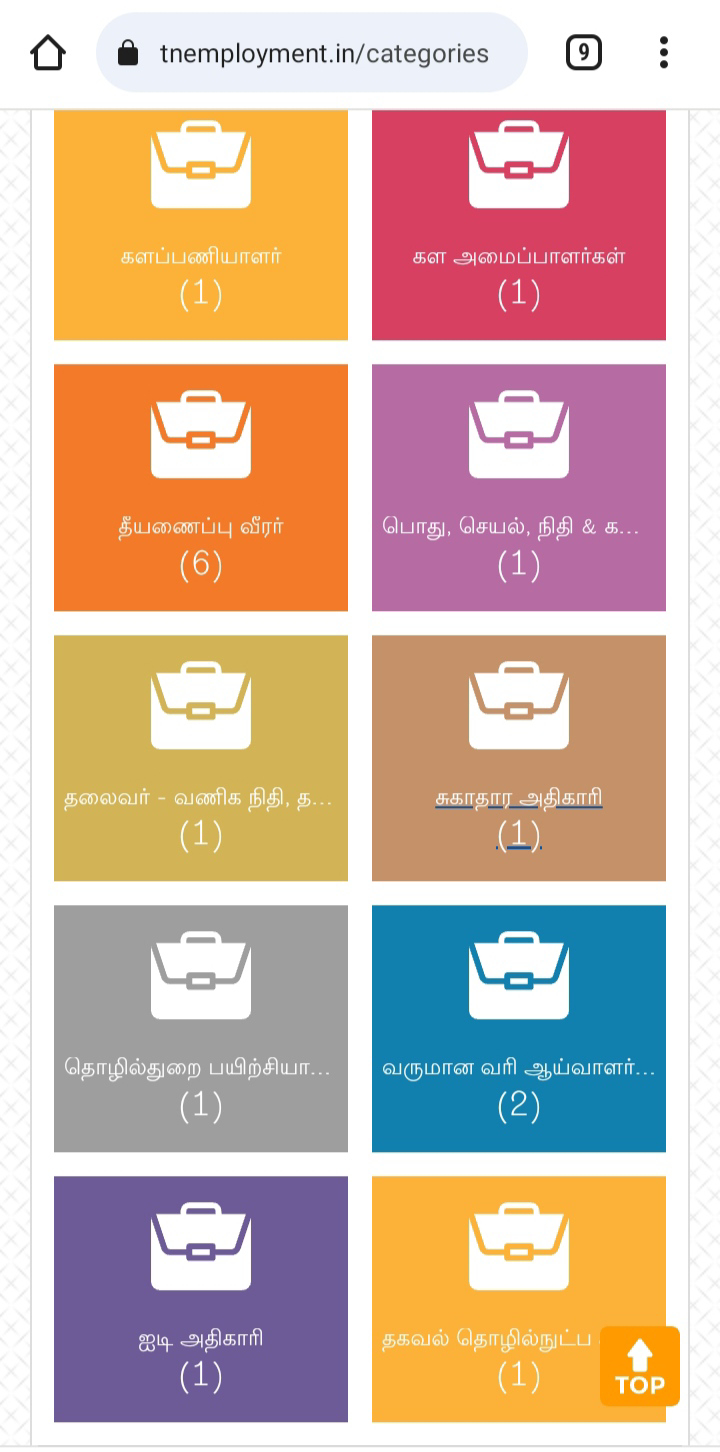Open the வருமான வரி ஆய்வாளர் category
The height and width of the screenshot is (1452, 720).
(x=519, y=1028)
